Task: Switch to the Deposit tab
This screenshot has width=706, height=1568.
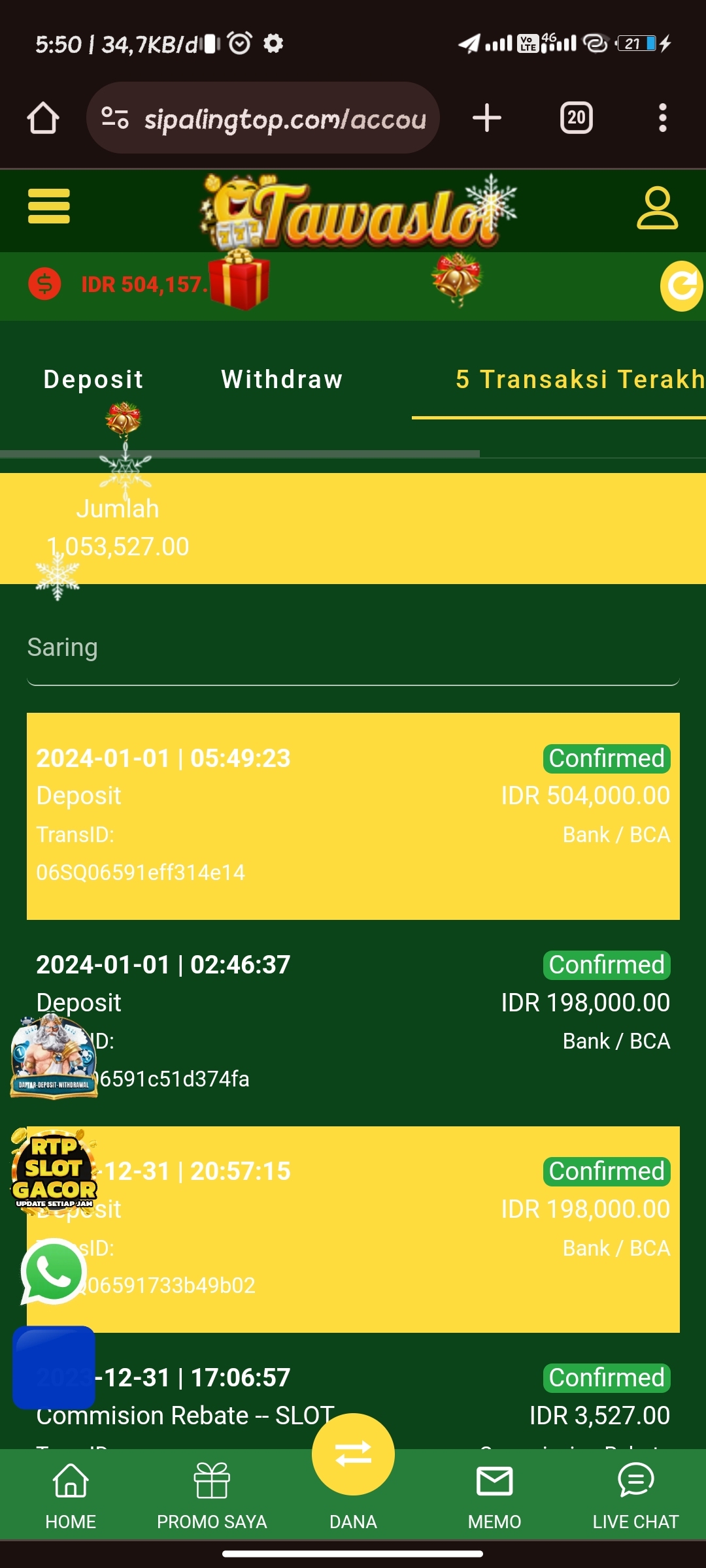Action: [93, 380]
